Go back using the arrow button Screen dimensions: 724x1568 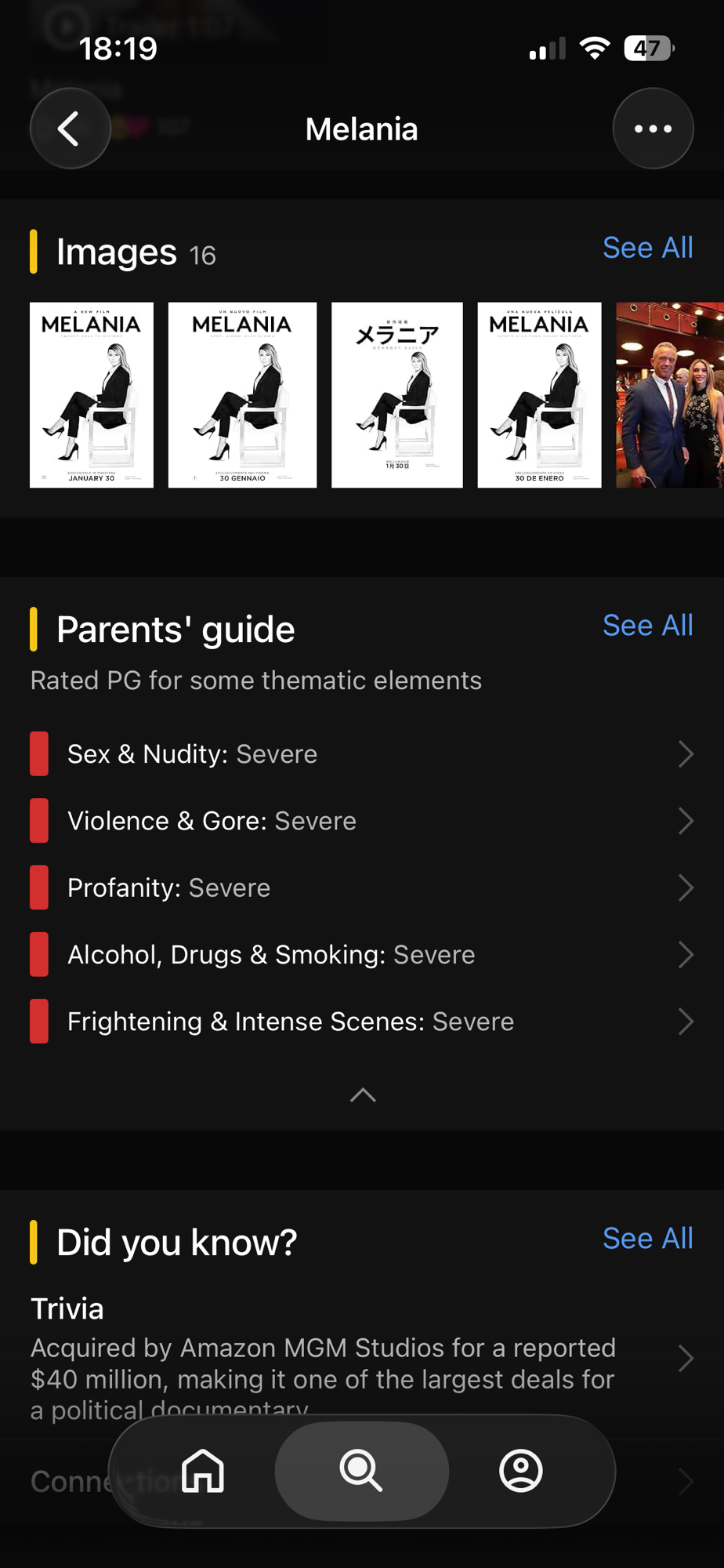click(x=70, y=129)
